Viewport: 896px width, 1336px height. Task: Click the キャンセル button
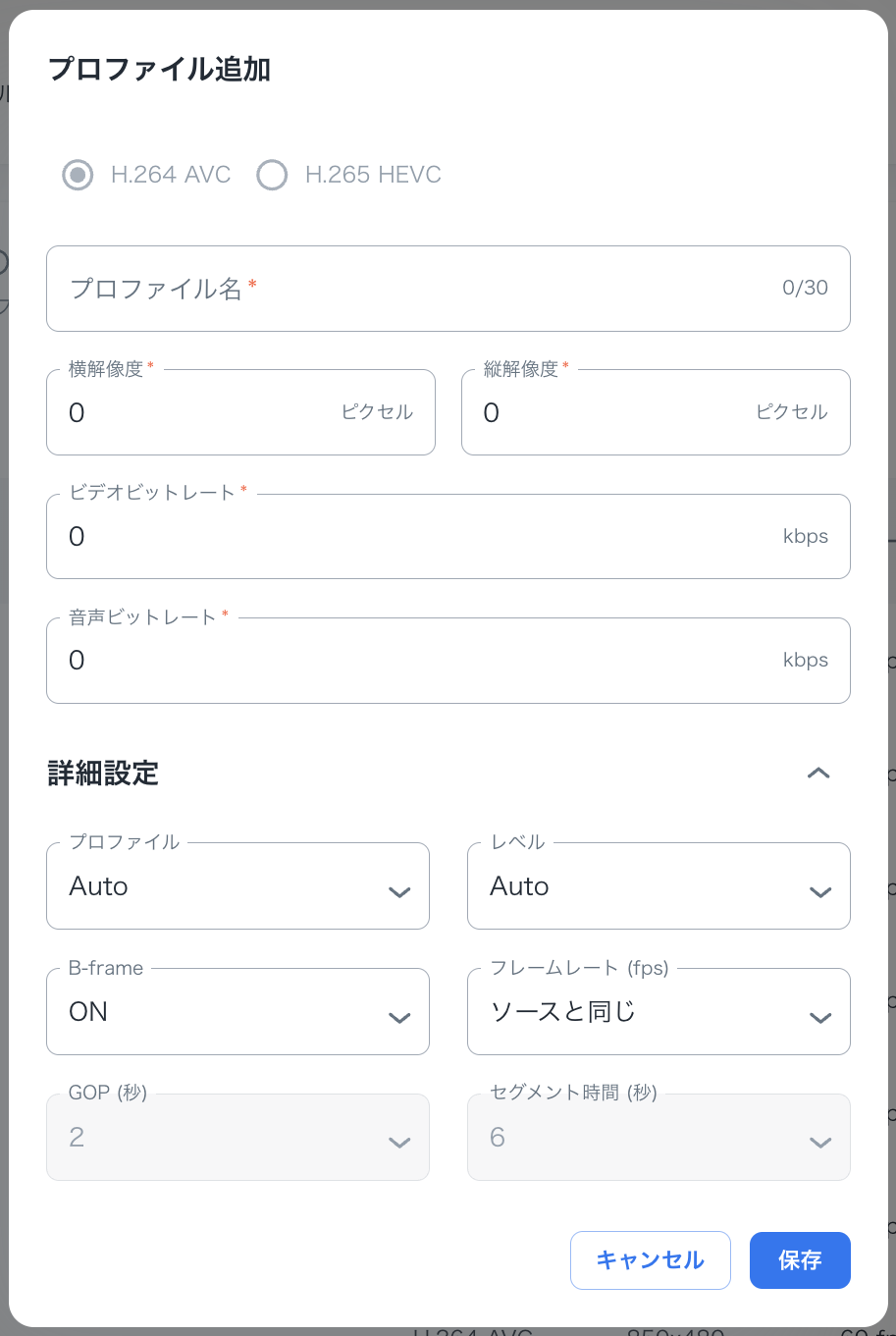point(650,1259)
